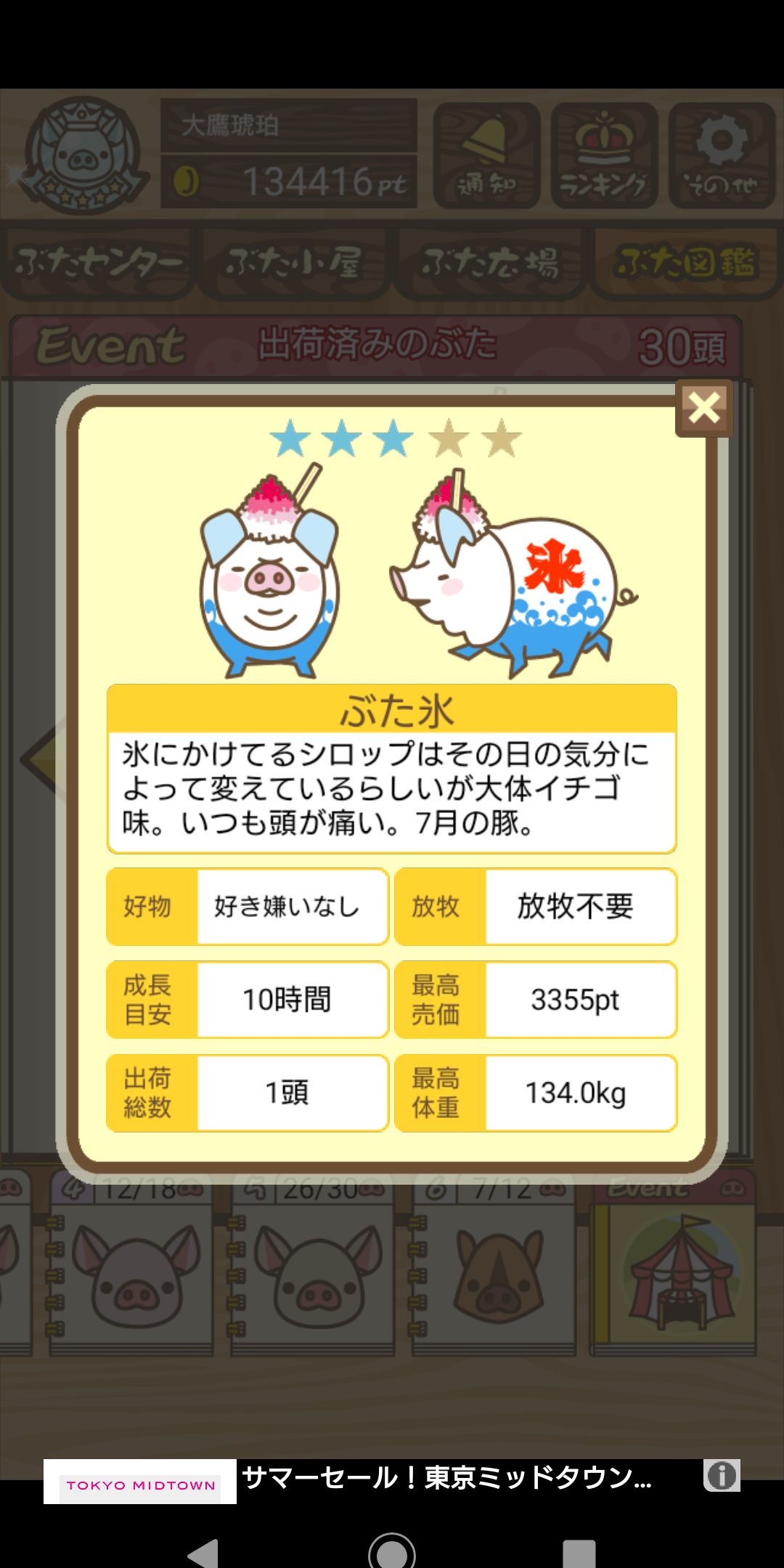The image size is (784, 1568).
Task: Switch to the ぶたセンター tab
Action: click(x=98, y=263)
